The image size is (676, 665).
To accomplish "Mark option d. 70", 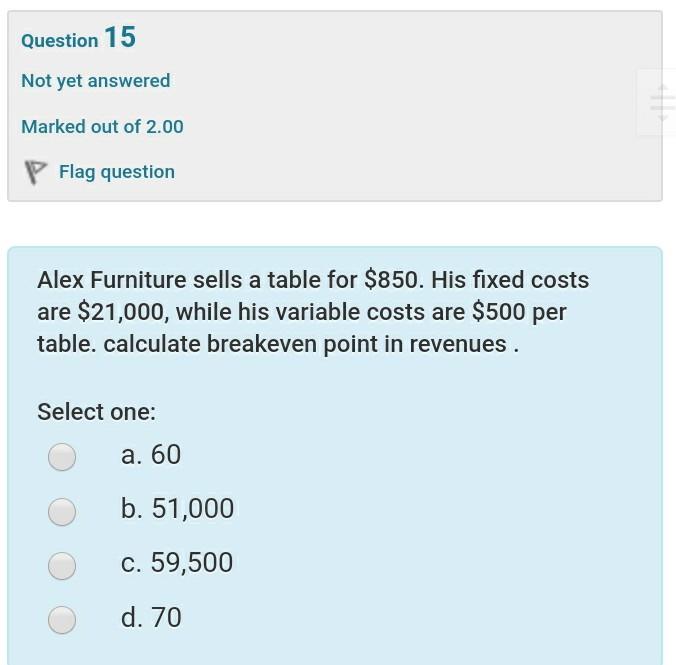I will pyautogui.click(x=62, y=621).
